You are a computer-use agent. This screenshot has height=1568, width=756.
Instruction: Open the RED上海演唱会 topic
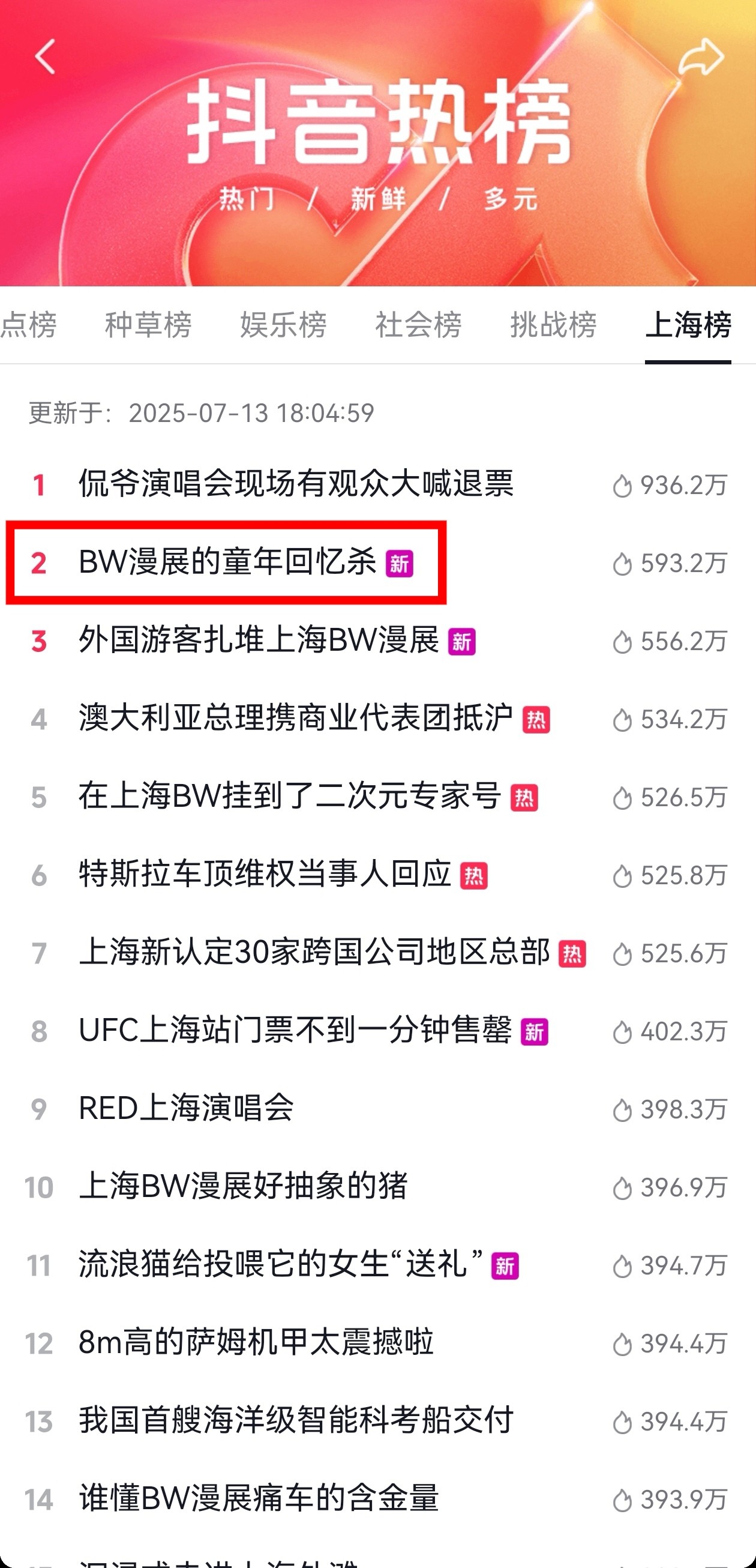click(x=186, y=1108)
